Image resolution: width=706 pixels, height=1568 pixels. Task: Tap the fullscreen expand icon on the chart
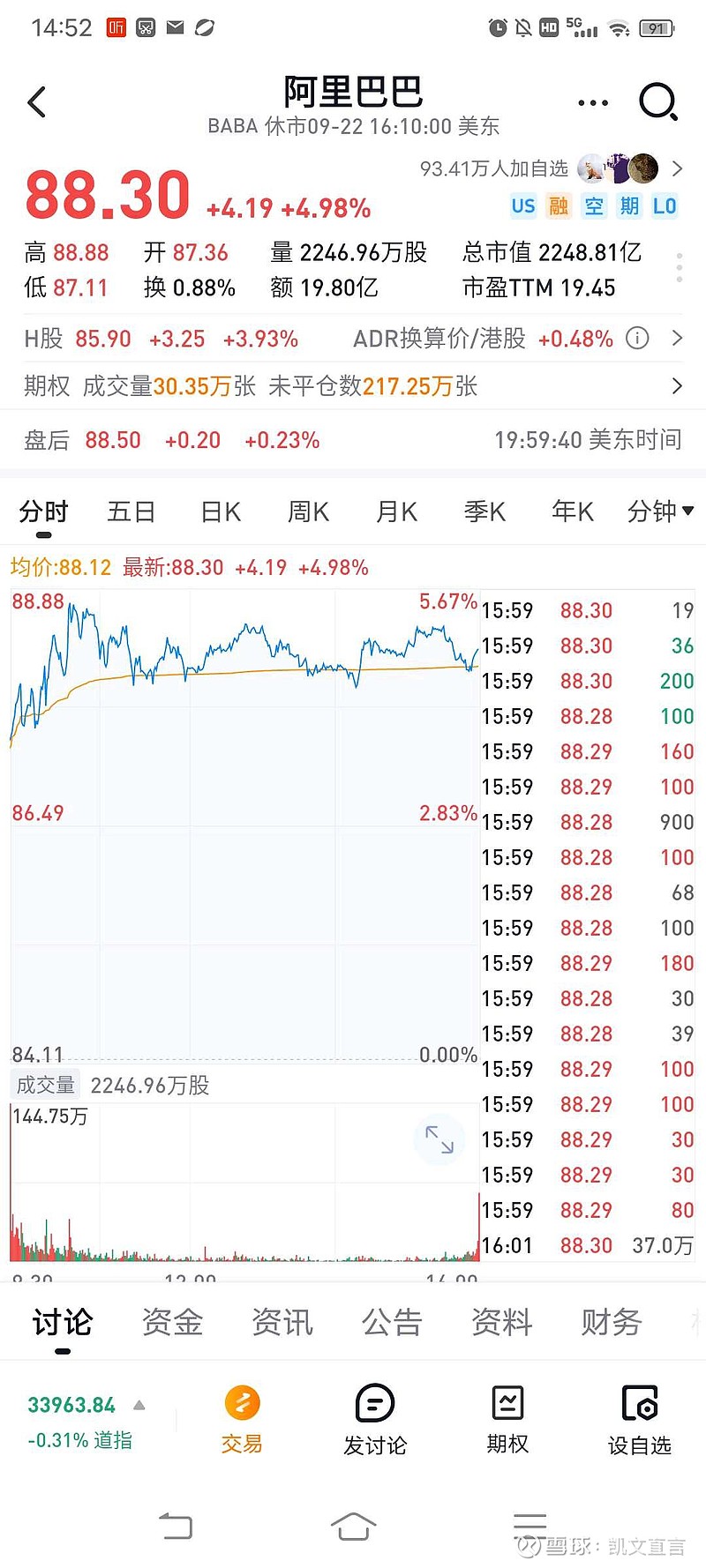440,1139
